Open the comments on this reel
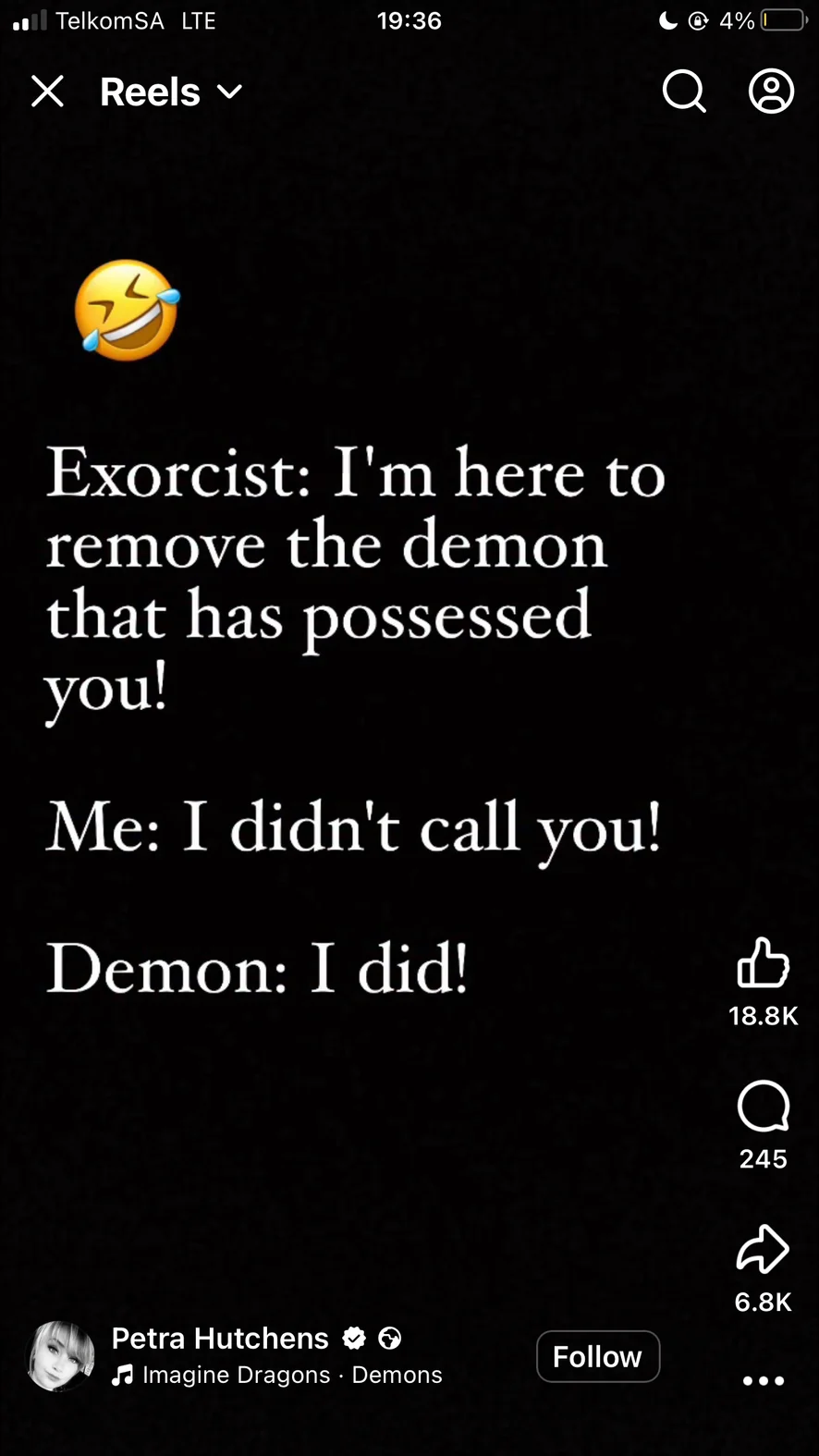819x1456 pixels. click(763, 1107)
